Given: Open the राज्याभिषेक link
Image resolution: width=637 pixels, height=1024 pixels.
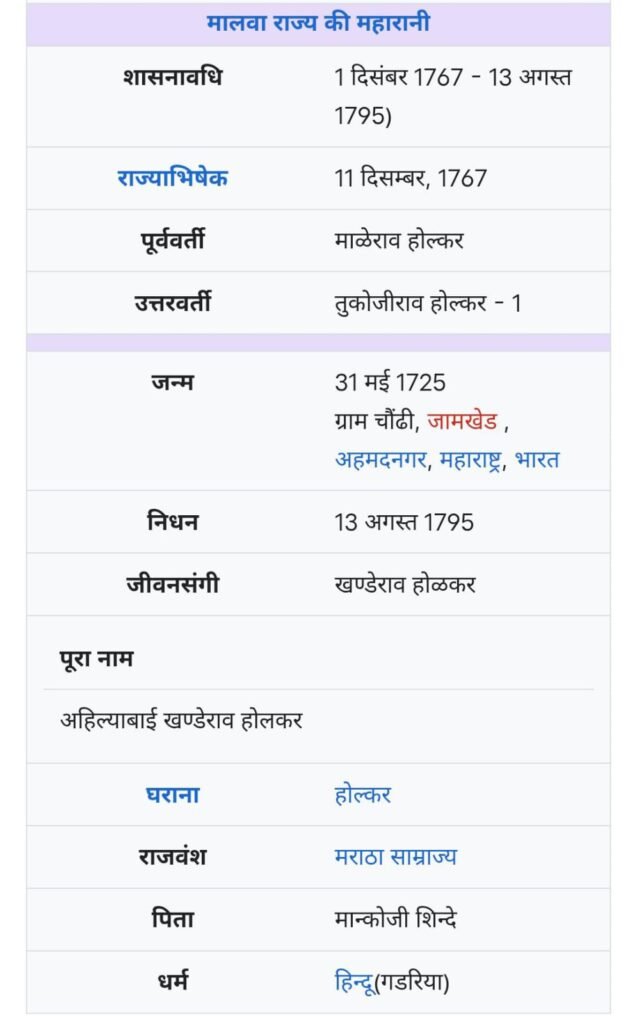Looking at the screenshot, I should (x=172, y=178).
